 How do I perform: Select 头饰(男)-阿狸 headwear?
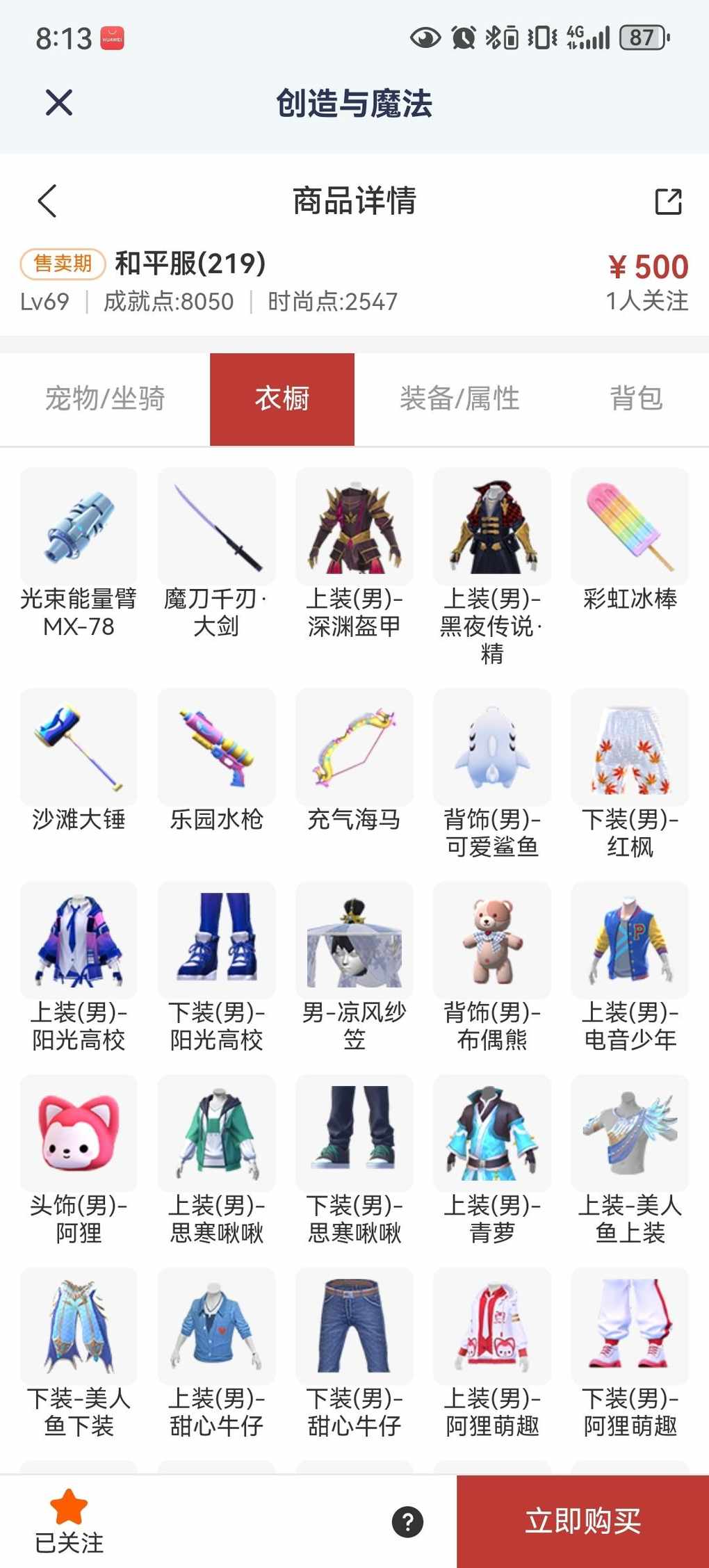coord(79,1133)
